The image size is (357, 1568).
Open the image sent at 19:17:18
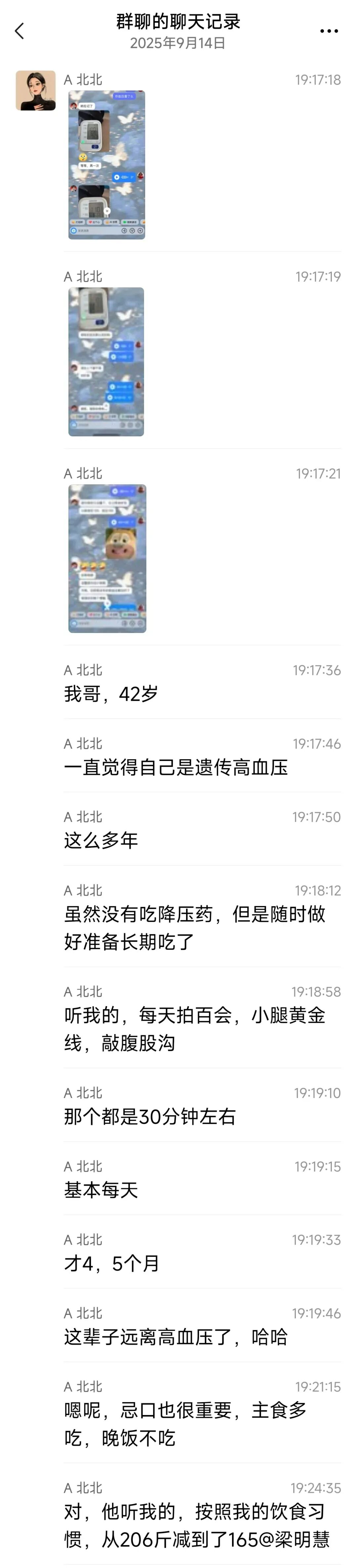coord(106,165)
